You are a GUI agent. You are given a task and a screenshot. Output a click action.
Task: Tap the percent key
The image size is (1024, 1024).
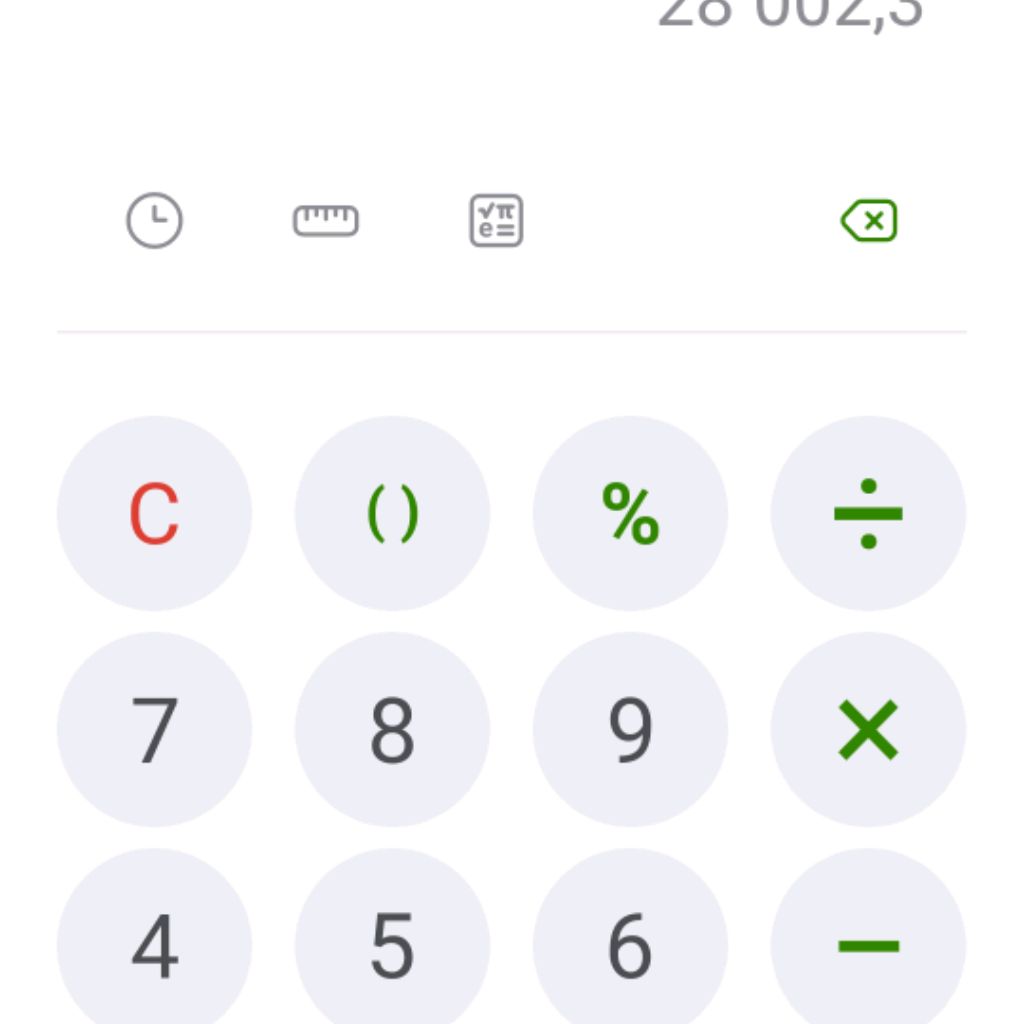pyautogui.click(x=630, y=513)
